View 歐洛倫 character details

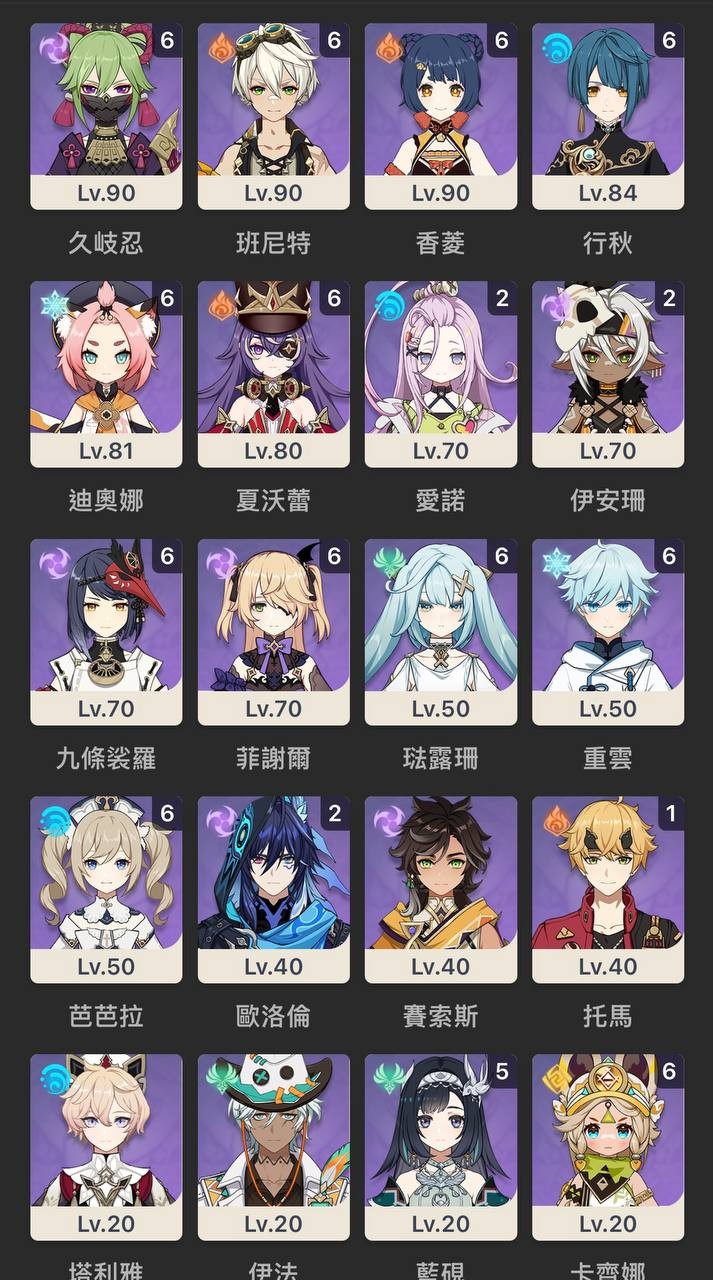point(273,890)
